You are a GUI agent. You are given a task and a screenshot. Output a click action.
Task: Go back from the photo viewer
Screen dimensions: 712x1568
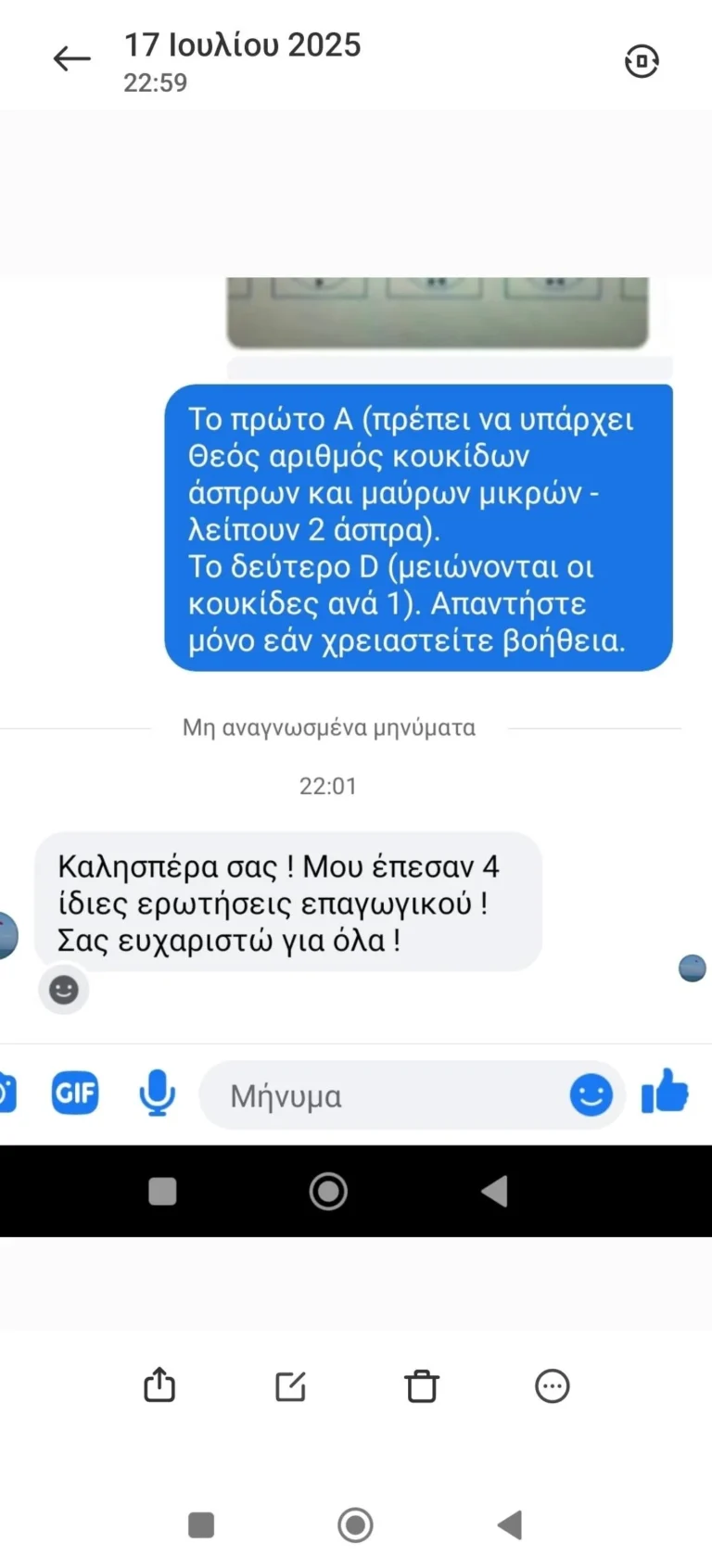[71, 59]
